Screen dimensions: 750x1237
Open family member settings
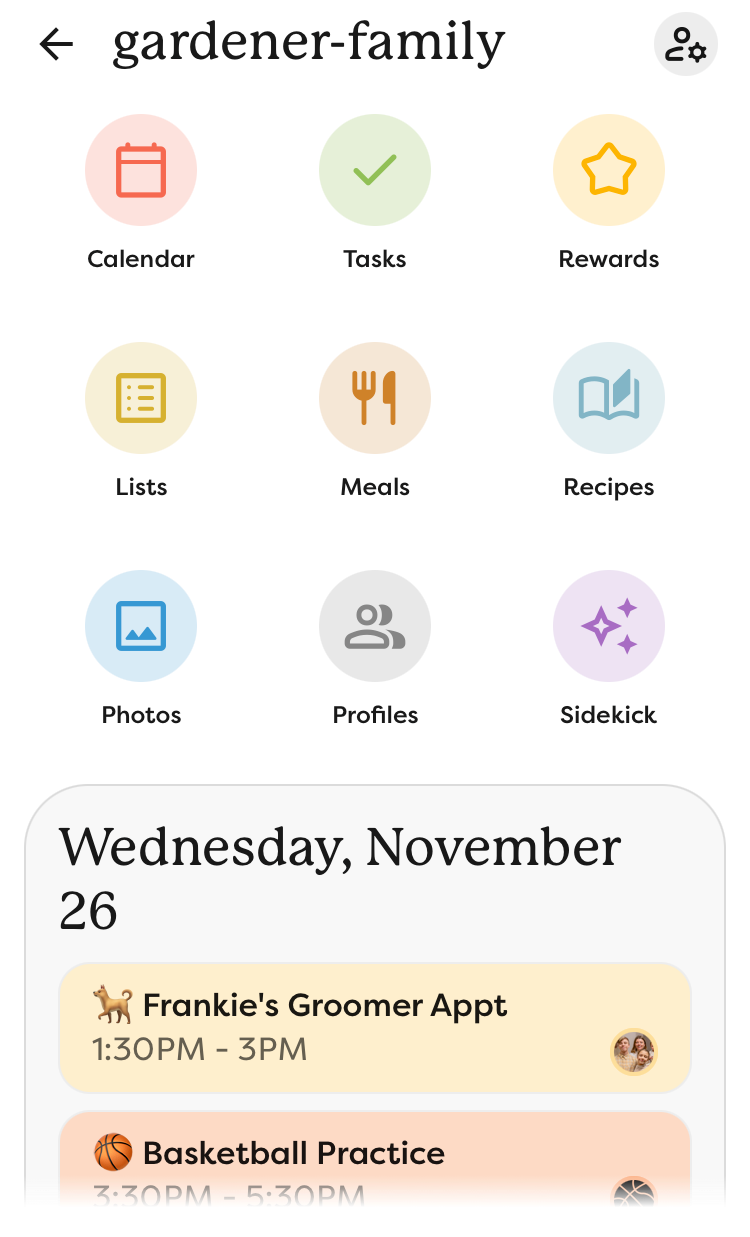686,43
